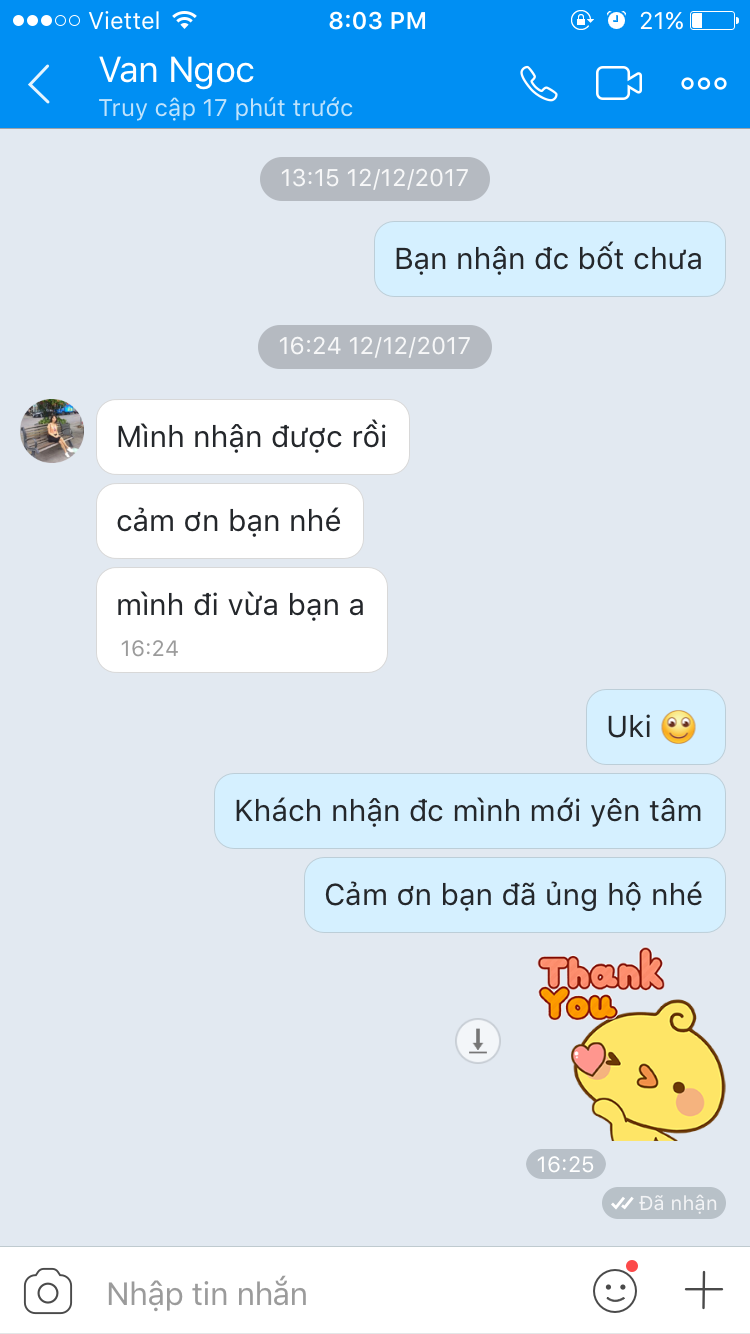Download the Thank You sticker
Viewport: 750px width, 1334px height.
pyautogui.click(x=478, y=1041)
